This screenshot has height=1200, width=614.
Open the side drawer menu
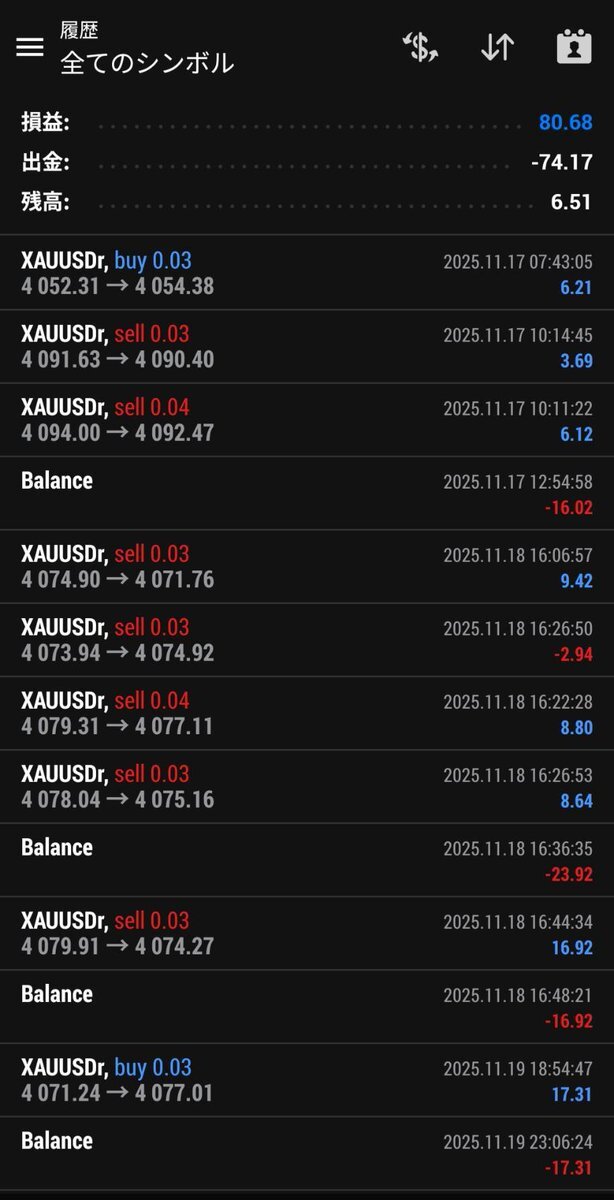coord(30,47)
